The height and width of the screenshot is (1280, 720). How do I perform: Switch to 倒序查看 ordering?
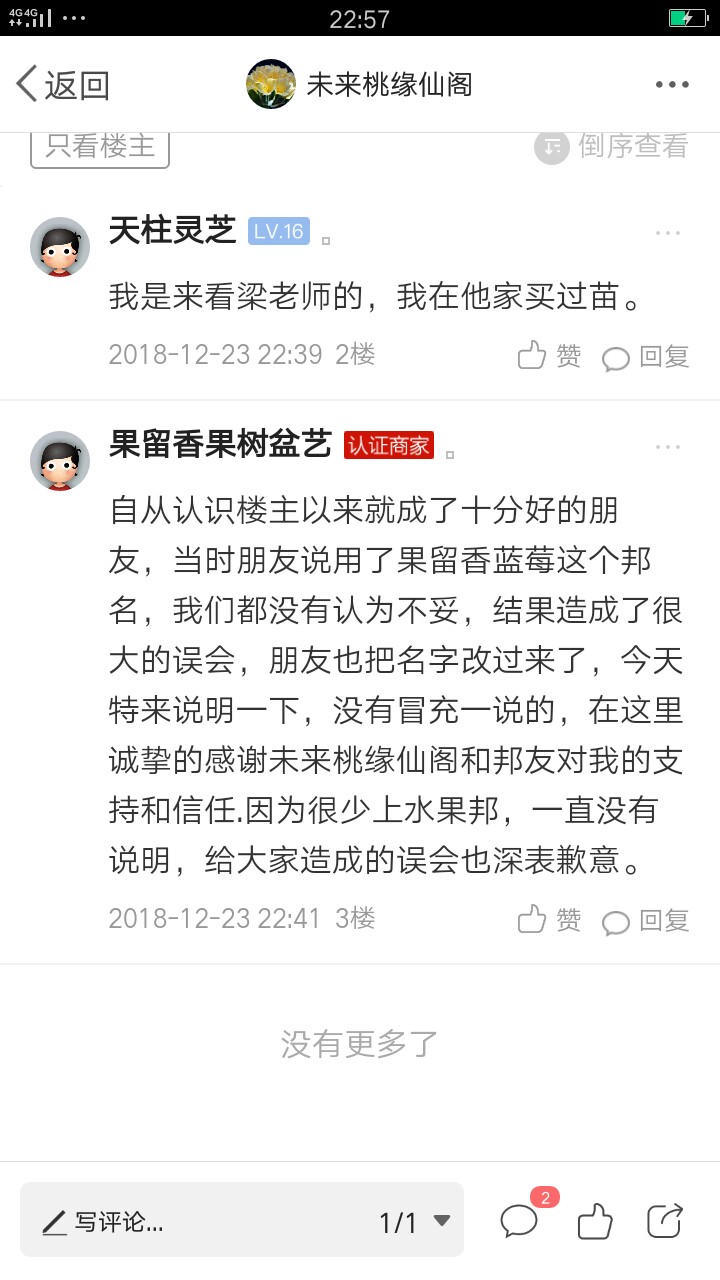612,147
